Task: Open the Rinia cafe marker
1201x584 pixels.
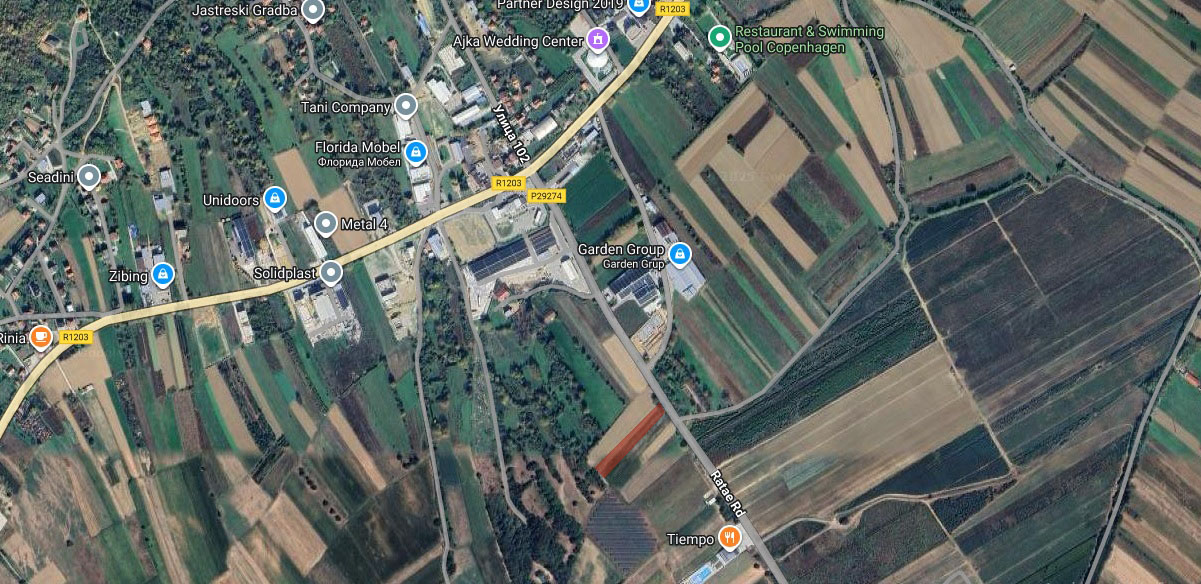Action: (40, 337)
